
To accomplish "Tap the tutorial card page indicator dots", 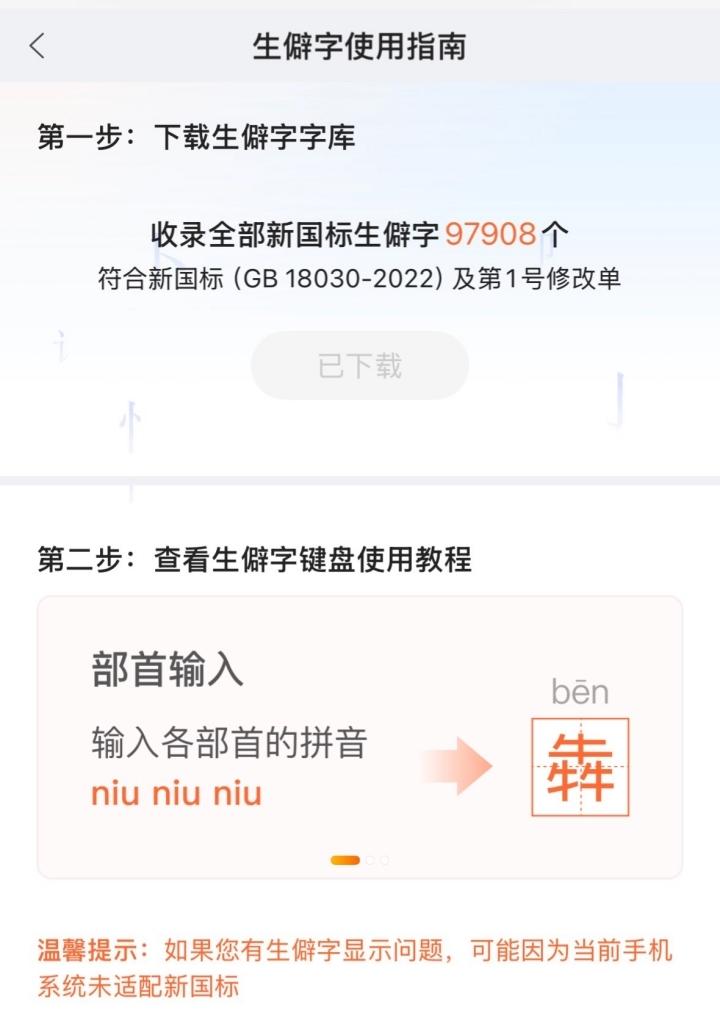I will coord(360,860).
